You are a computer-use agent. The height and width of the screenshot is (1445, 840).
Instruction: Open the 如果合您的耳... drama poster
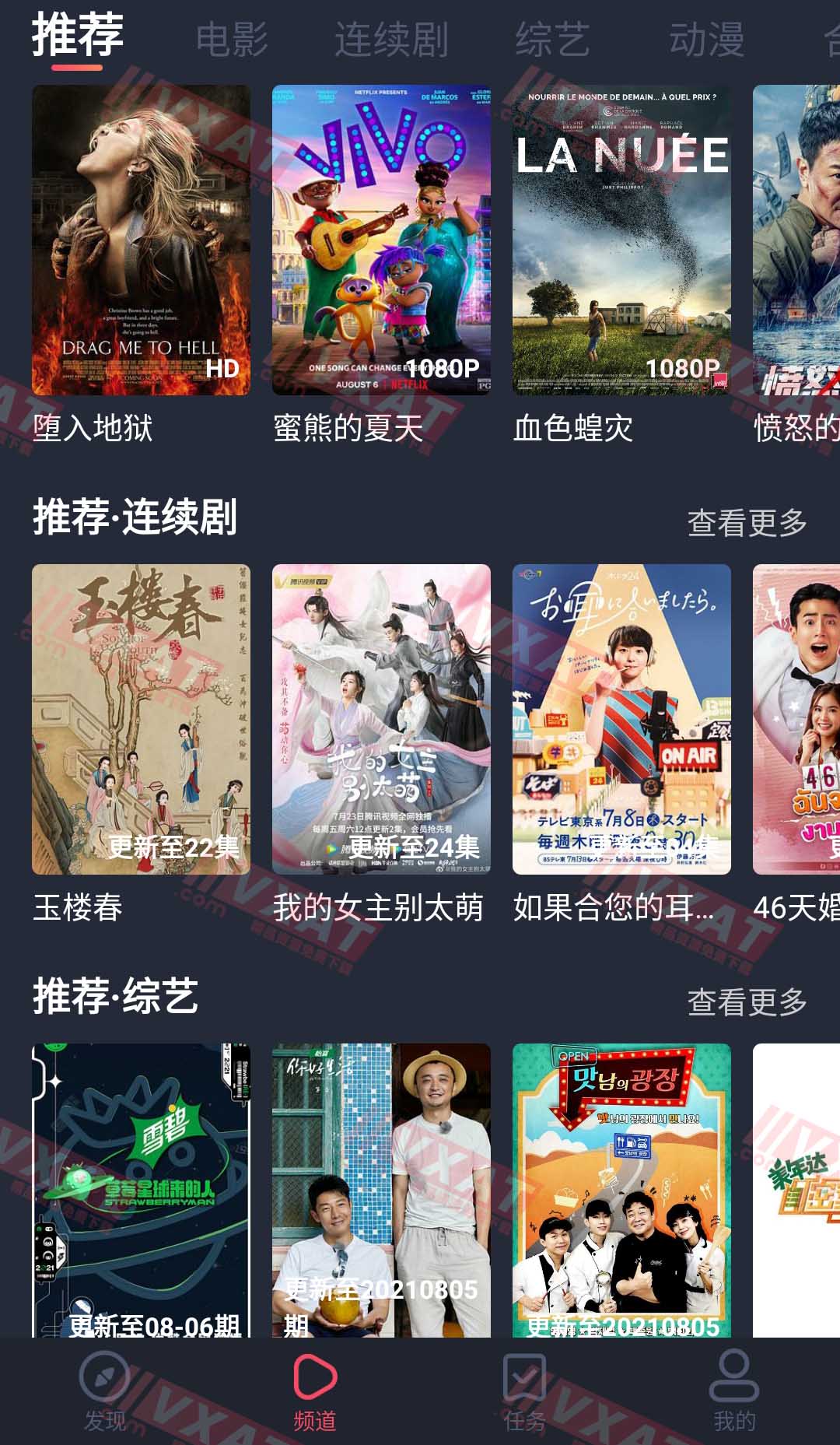point(621,720)
